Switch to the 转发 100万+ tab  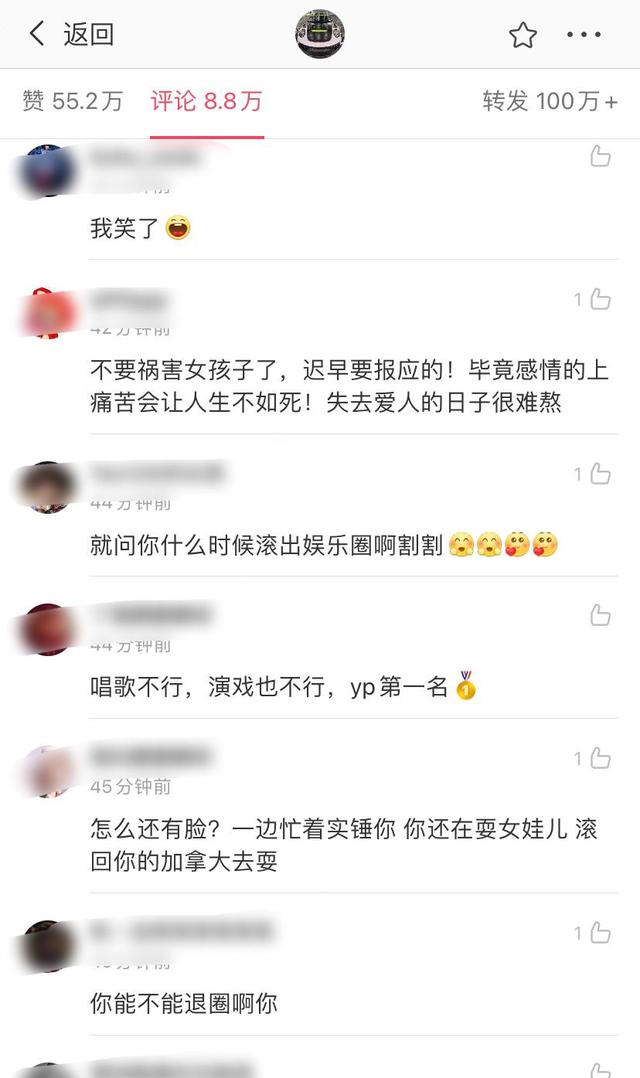click(x=549, y=101)
